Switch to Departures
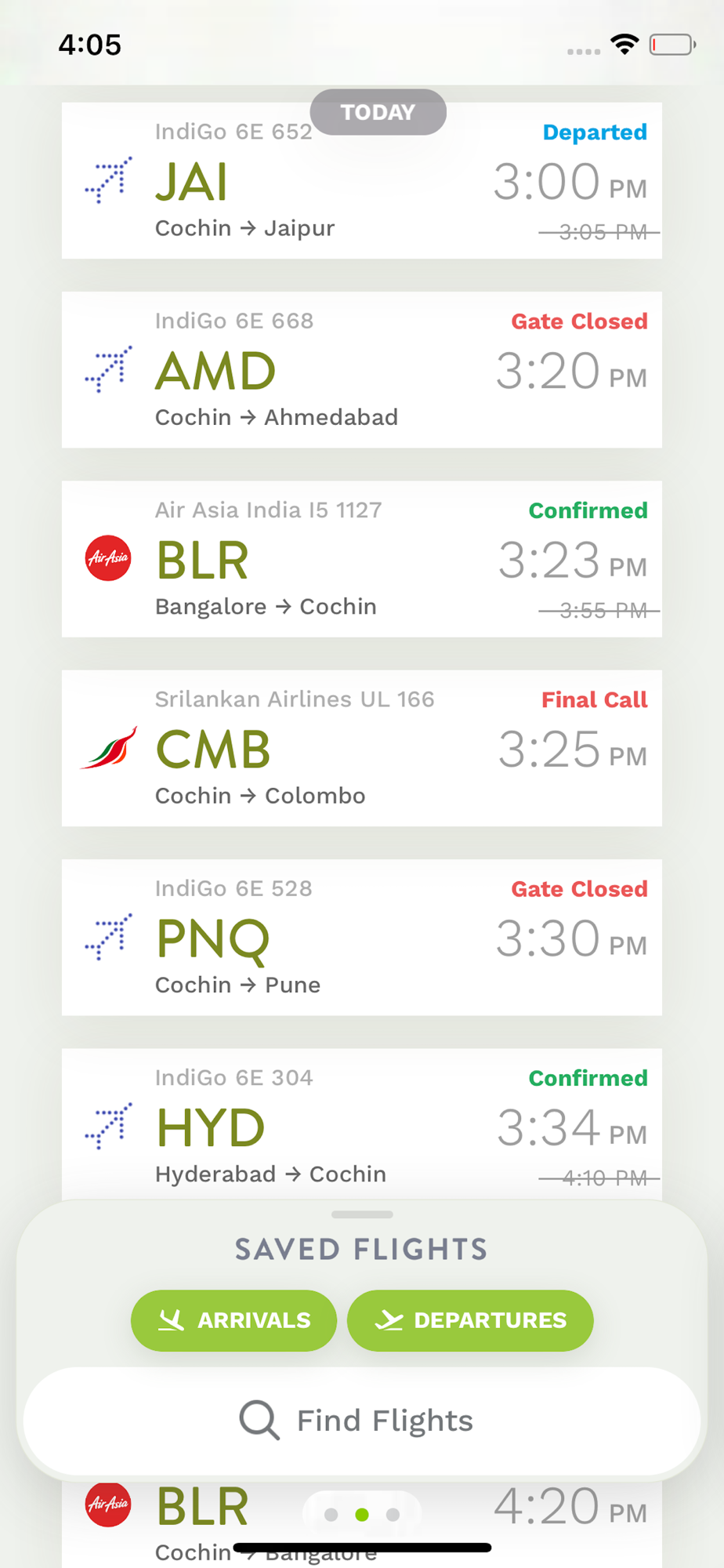 pos(470,1320)
